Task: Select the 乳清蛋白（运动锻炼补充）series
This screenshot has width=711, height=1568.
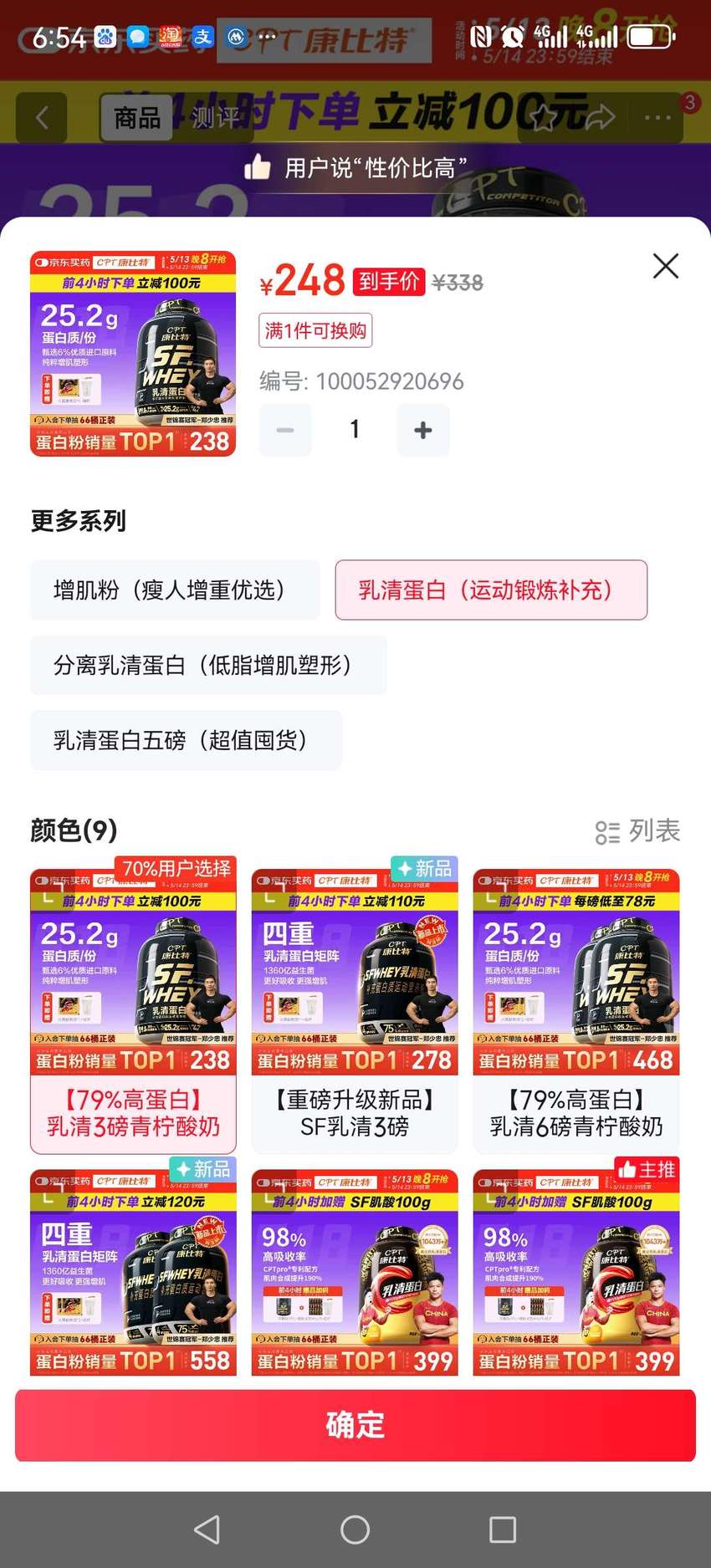Action: pyautogui.click(x=491, y=590)
